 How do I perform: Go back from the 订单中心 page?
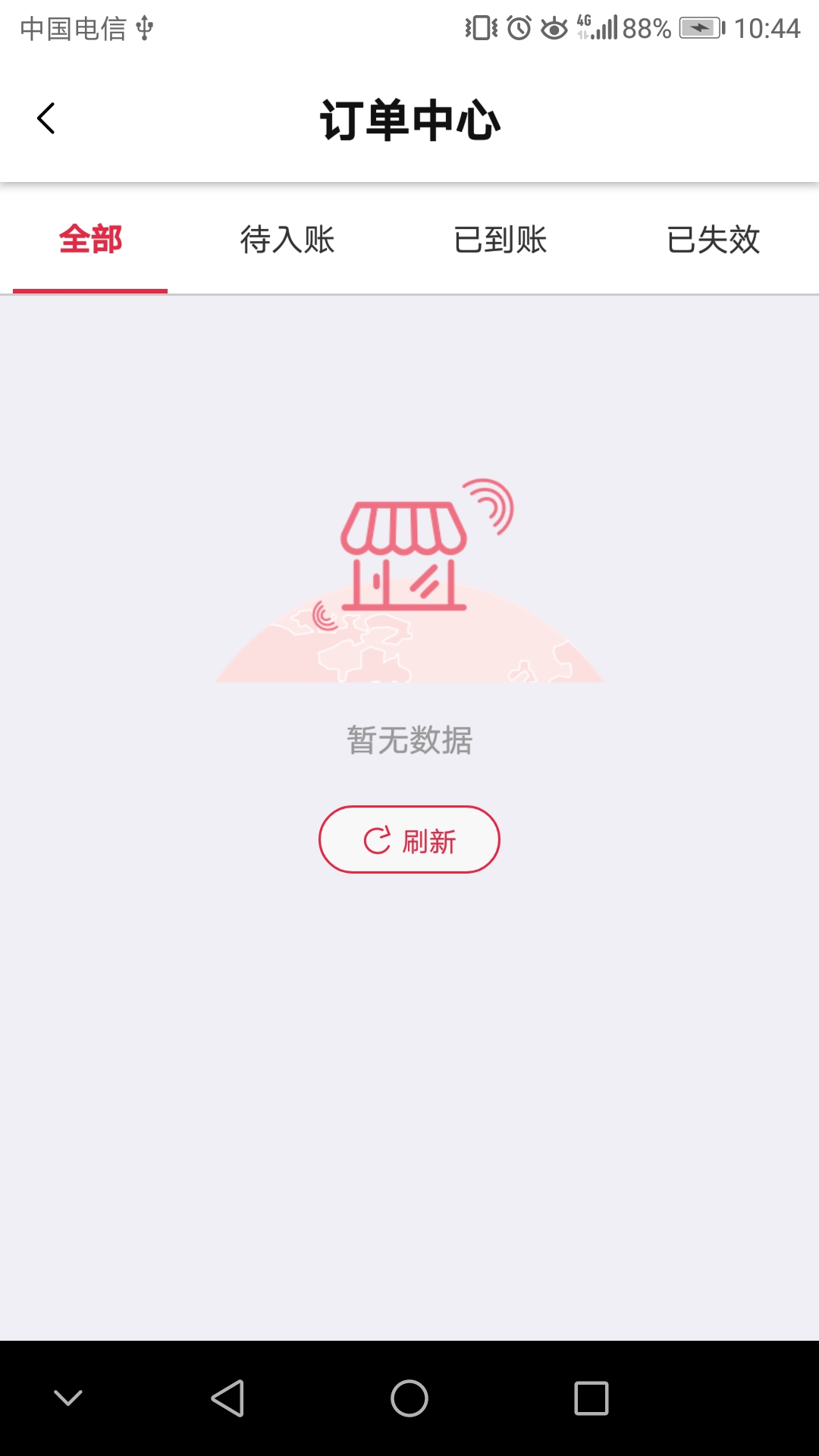(46, 119)
